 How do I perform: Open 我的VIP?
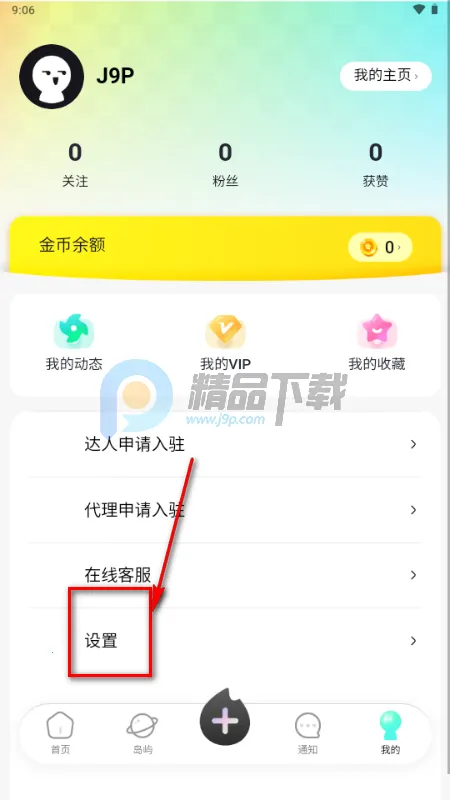coord(225,342)
